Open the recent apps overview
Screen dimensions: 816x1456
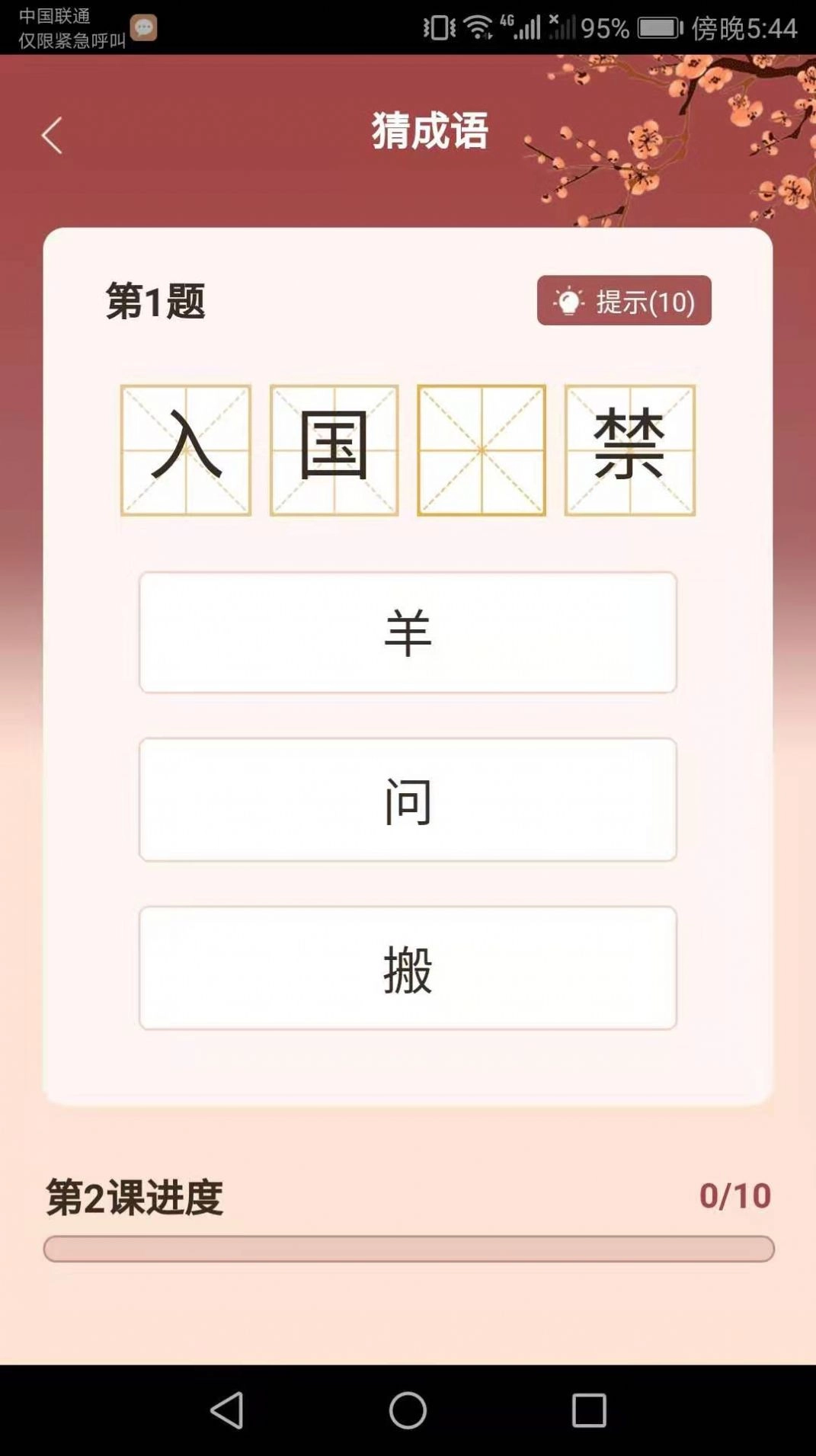point(589,1410)
